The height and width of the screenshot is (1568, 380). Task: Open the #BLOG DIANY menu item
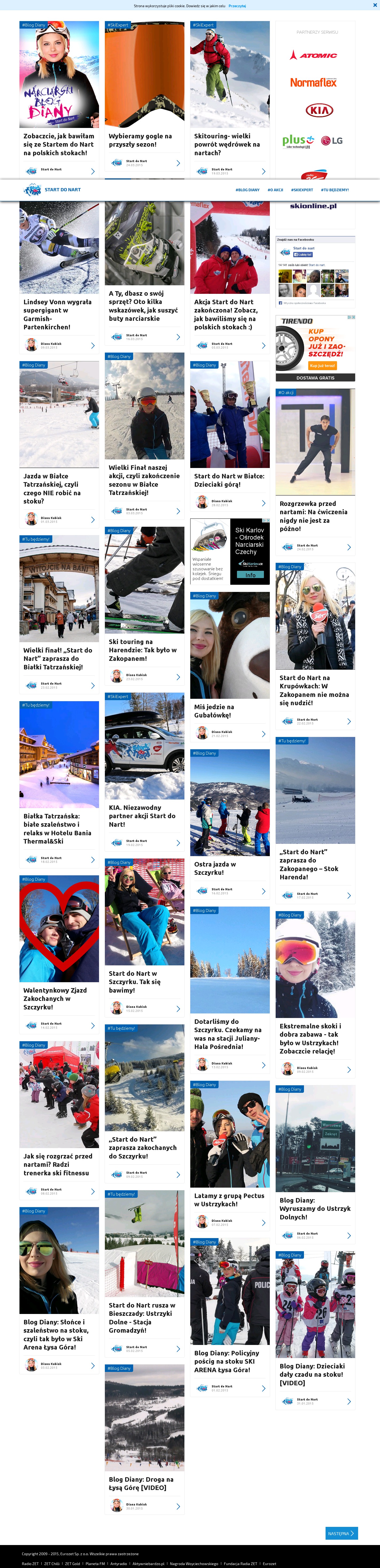(x=247, y=190)
